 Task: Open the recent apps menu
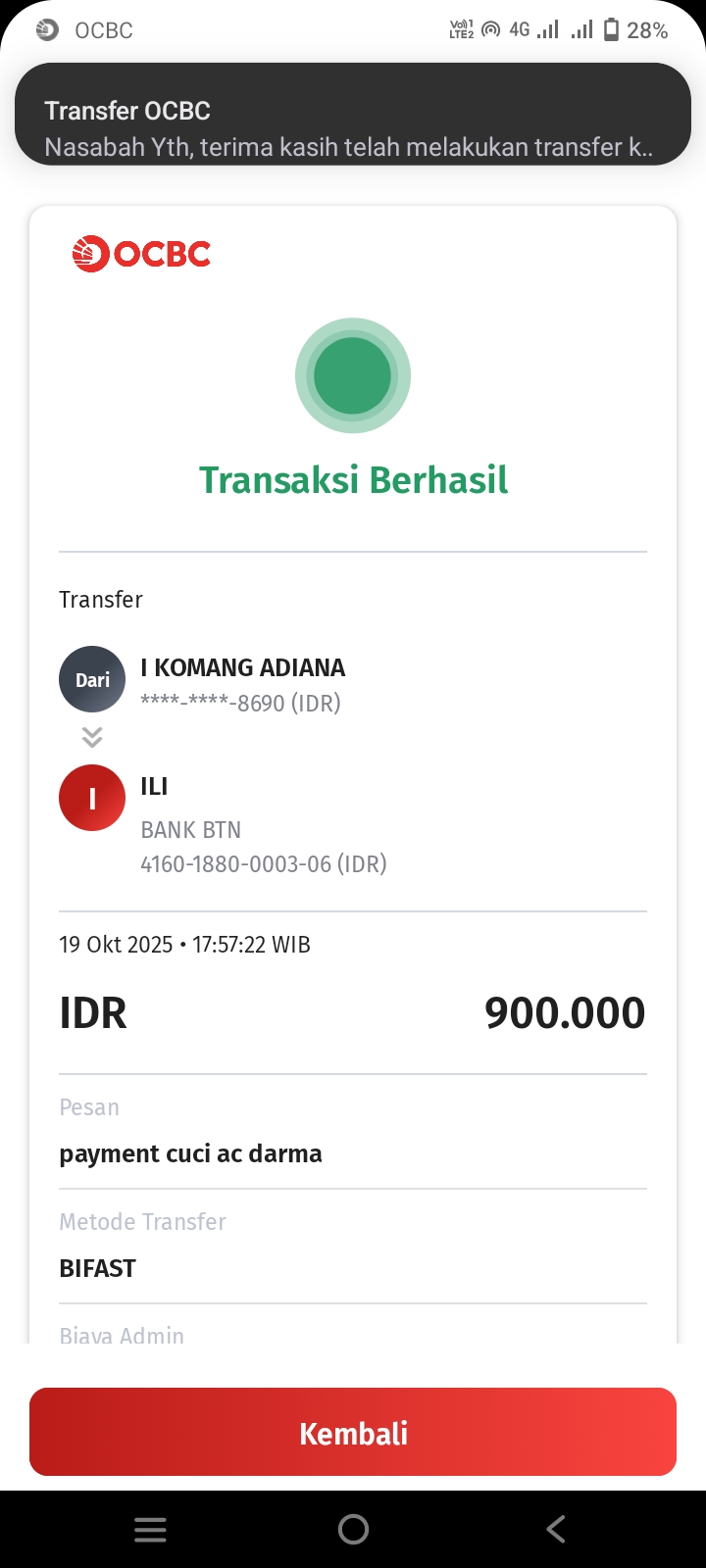[x=150, y=1529]
